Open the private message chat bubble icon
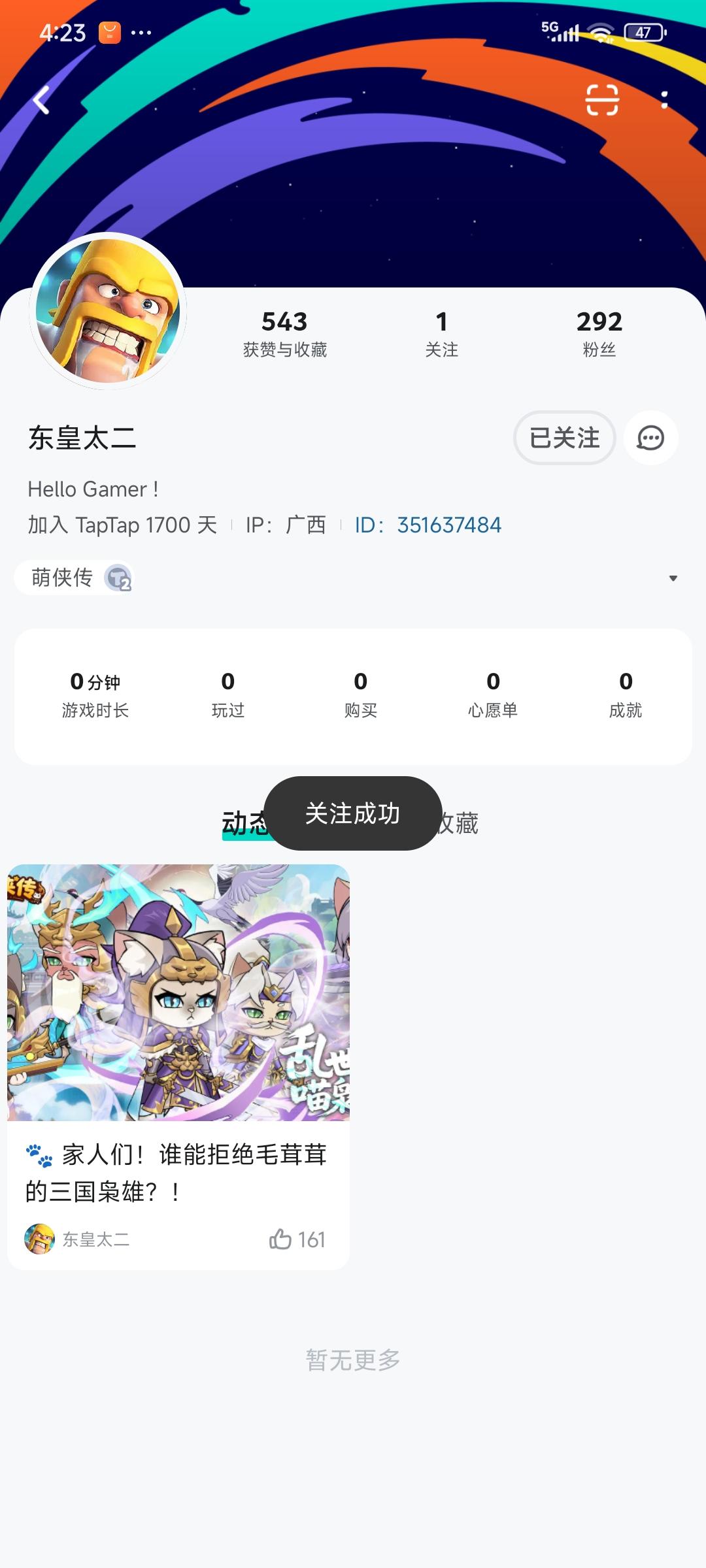 point(650,438)
